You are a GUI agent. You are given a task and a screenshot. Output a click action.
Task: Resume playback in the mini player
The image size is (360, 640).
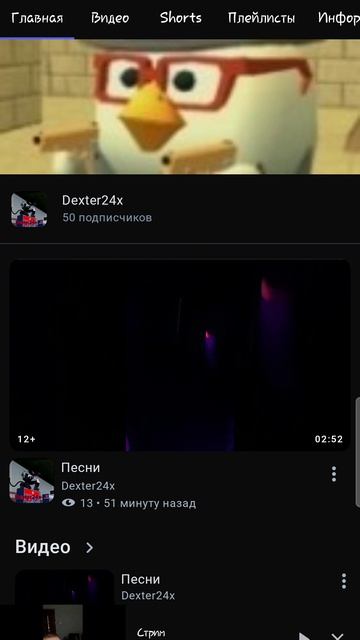click(304, 636)
